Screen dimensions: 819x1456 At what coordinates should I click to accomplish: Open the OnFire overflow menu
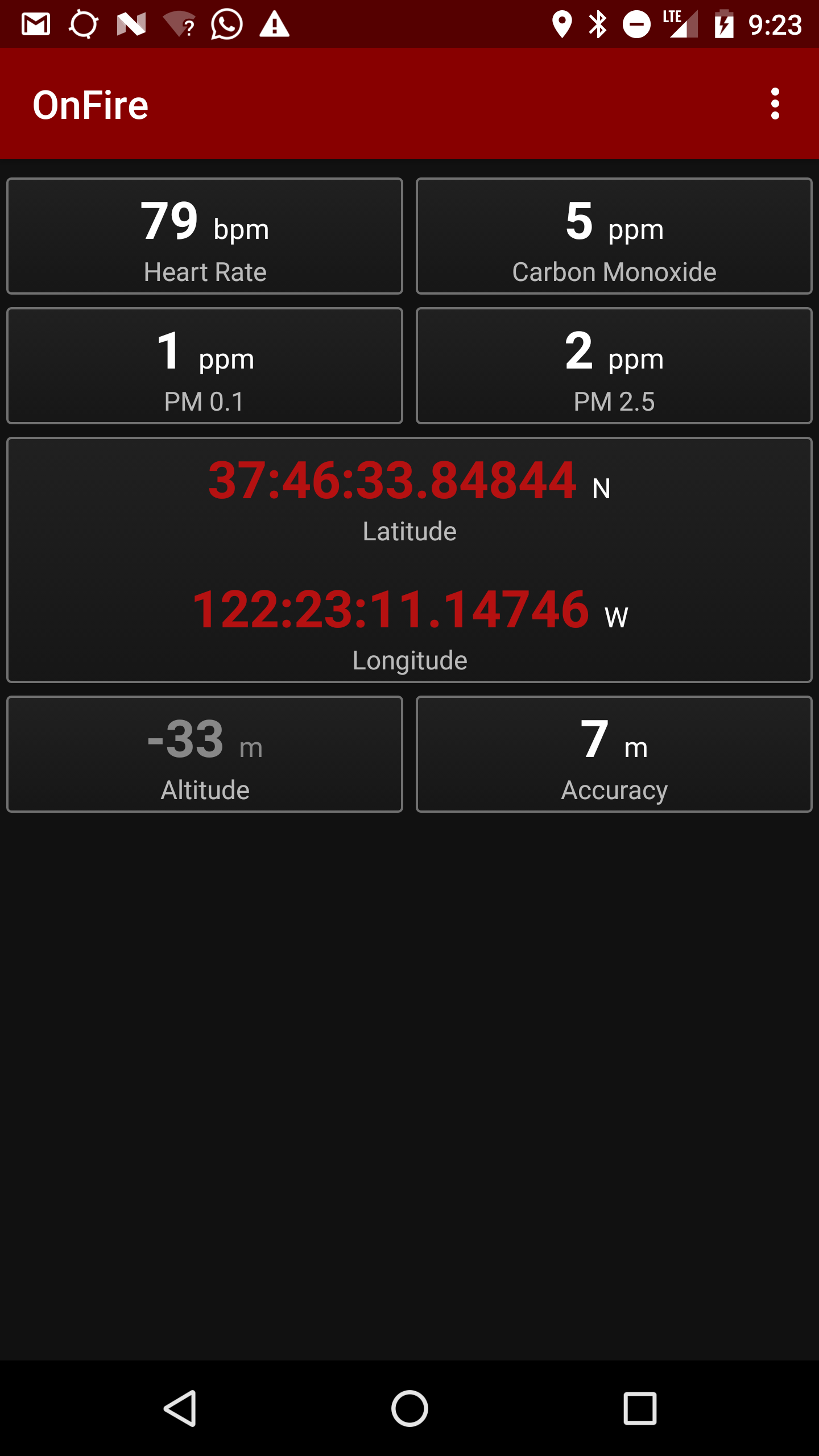(x=775, y=104)
